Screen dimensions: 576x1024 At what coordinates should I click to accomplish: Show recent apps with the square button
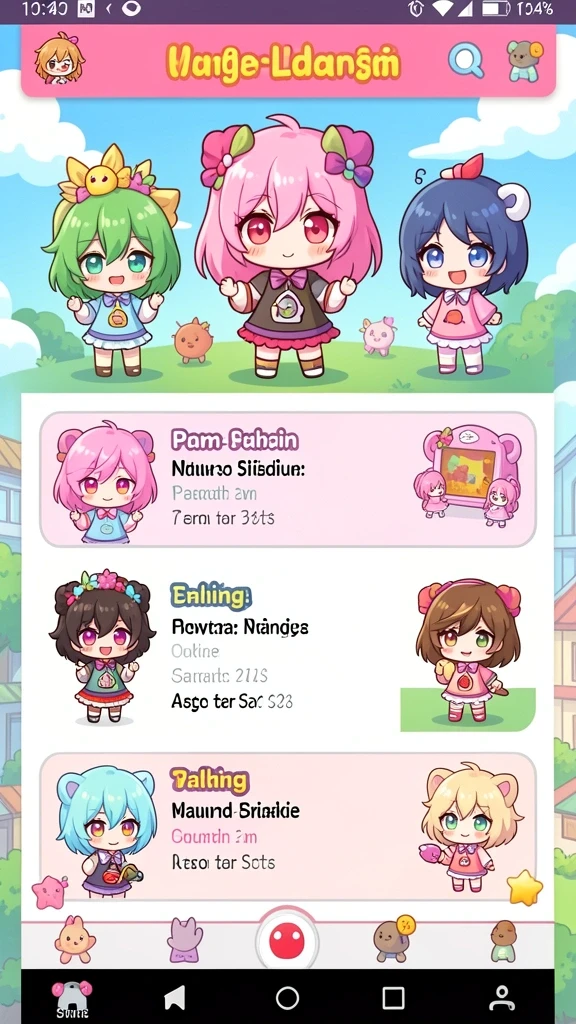(x=393, y=998)
